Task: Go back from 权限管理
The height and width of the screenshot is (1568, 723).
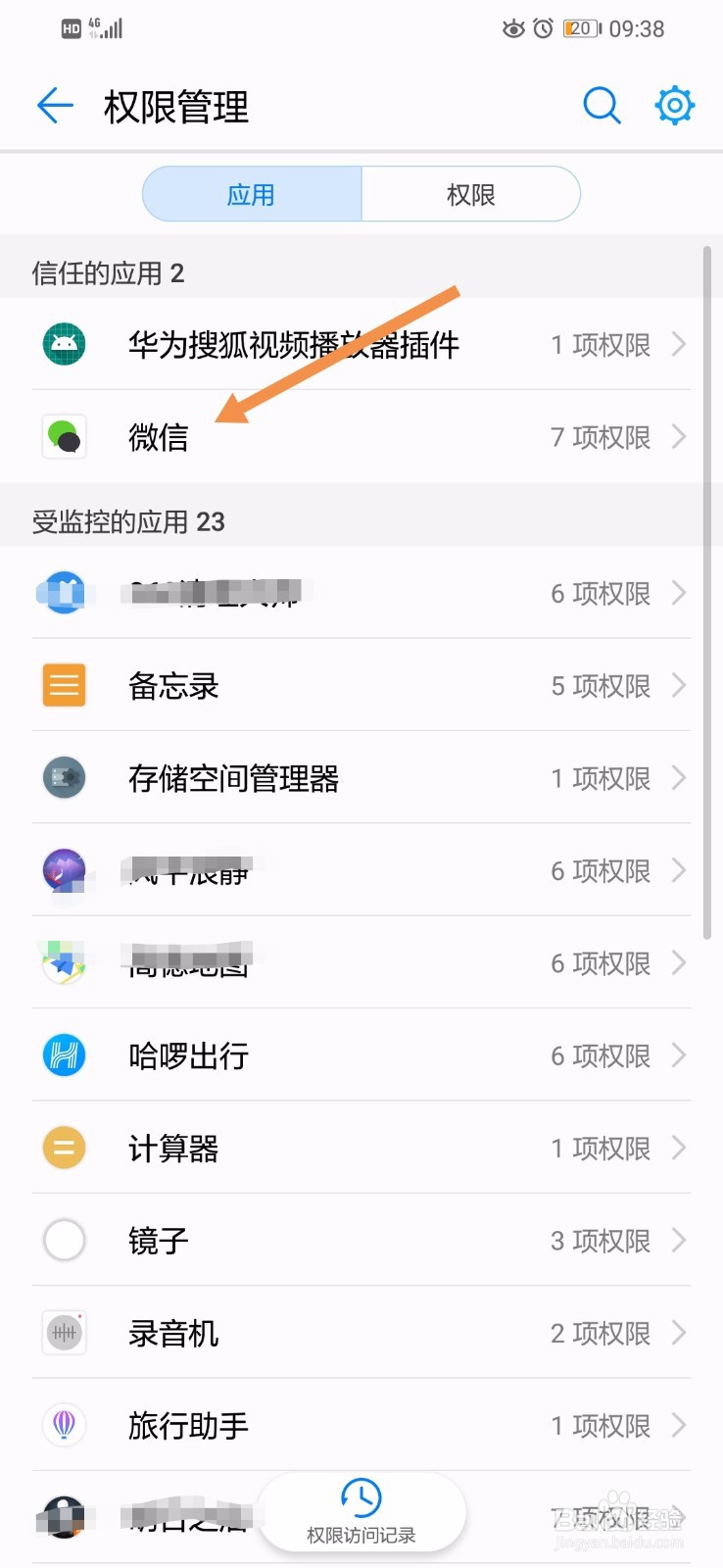Action: [x=55, y=106]
